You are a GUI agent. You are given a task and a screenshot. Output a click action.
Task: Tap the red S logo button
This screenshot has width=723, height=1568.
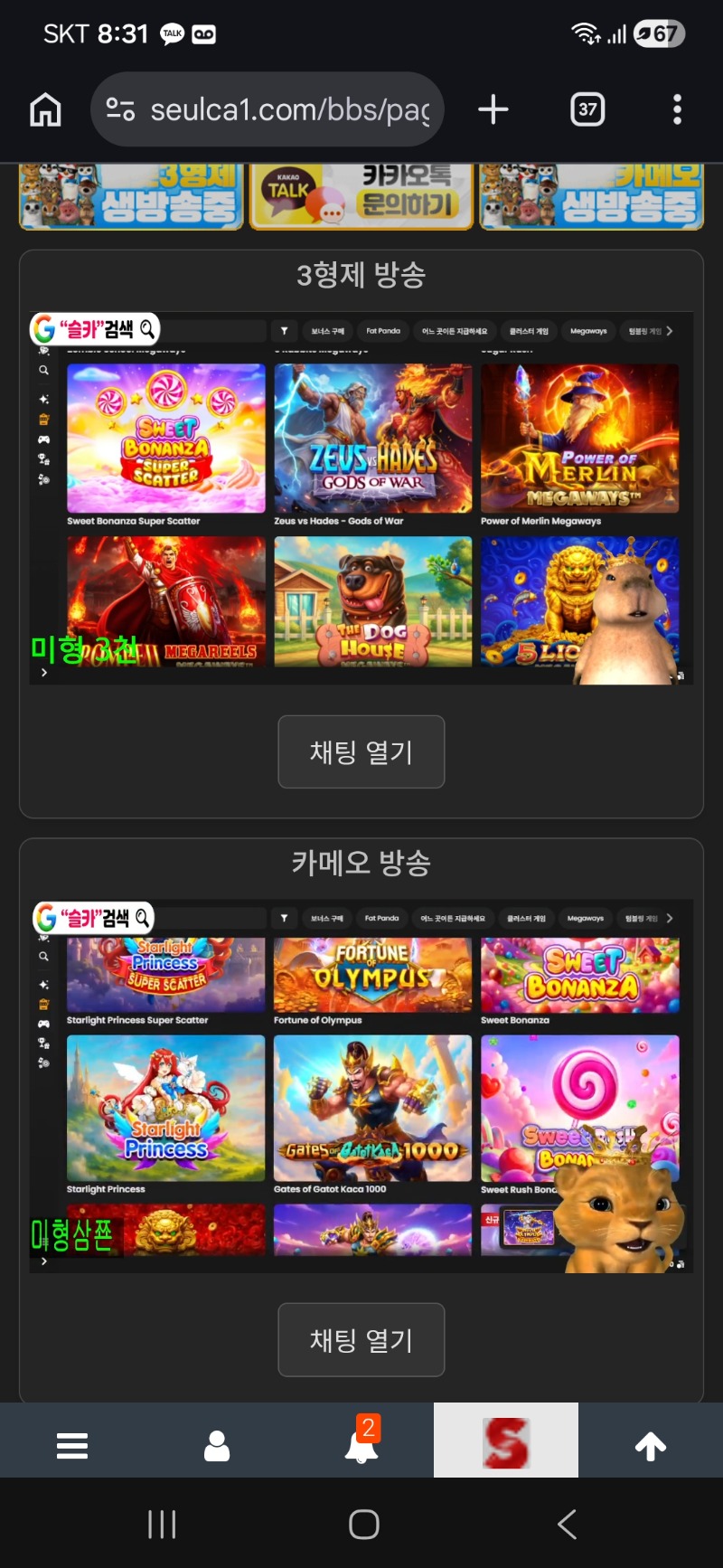pos(506,1441)
